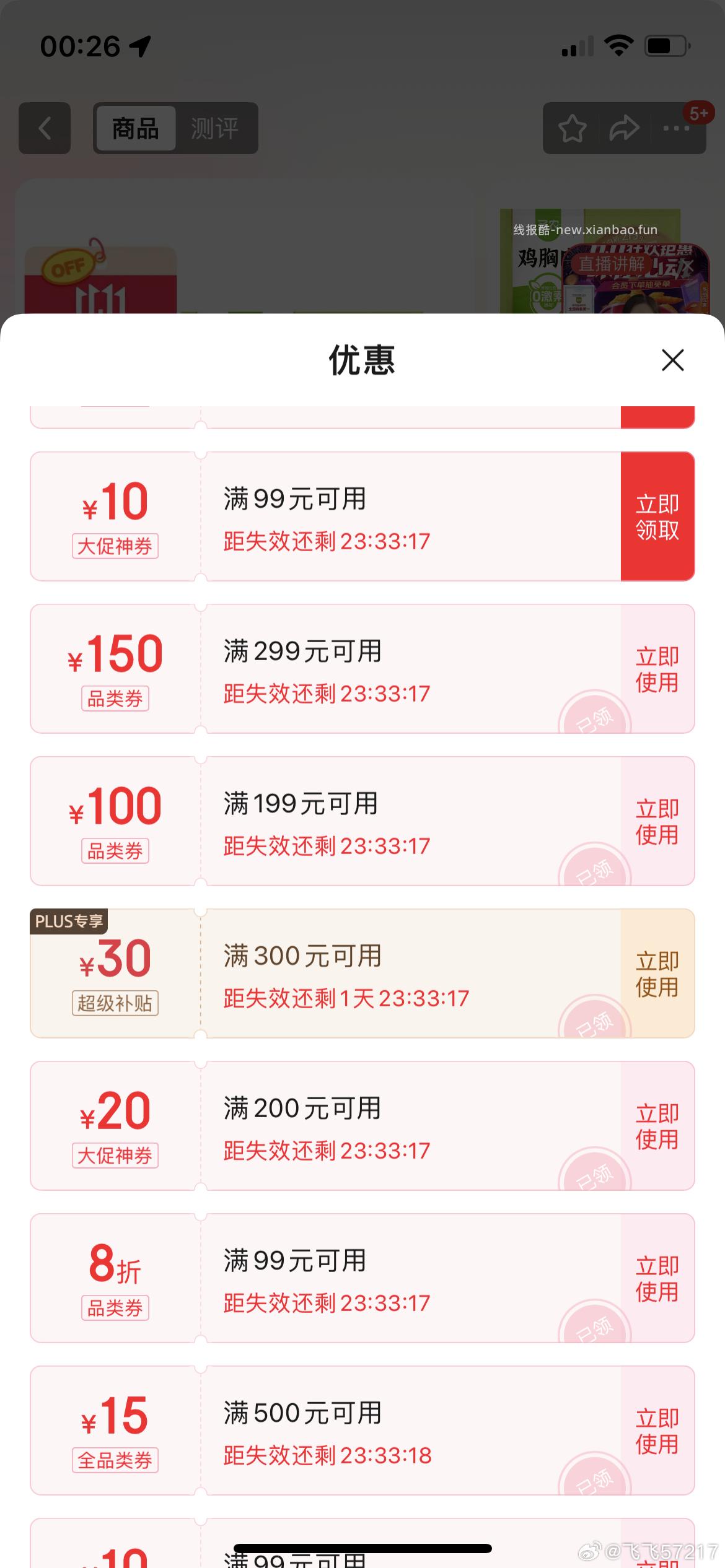
Task: Tap the back arrow at top left
Action: 45,128
